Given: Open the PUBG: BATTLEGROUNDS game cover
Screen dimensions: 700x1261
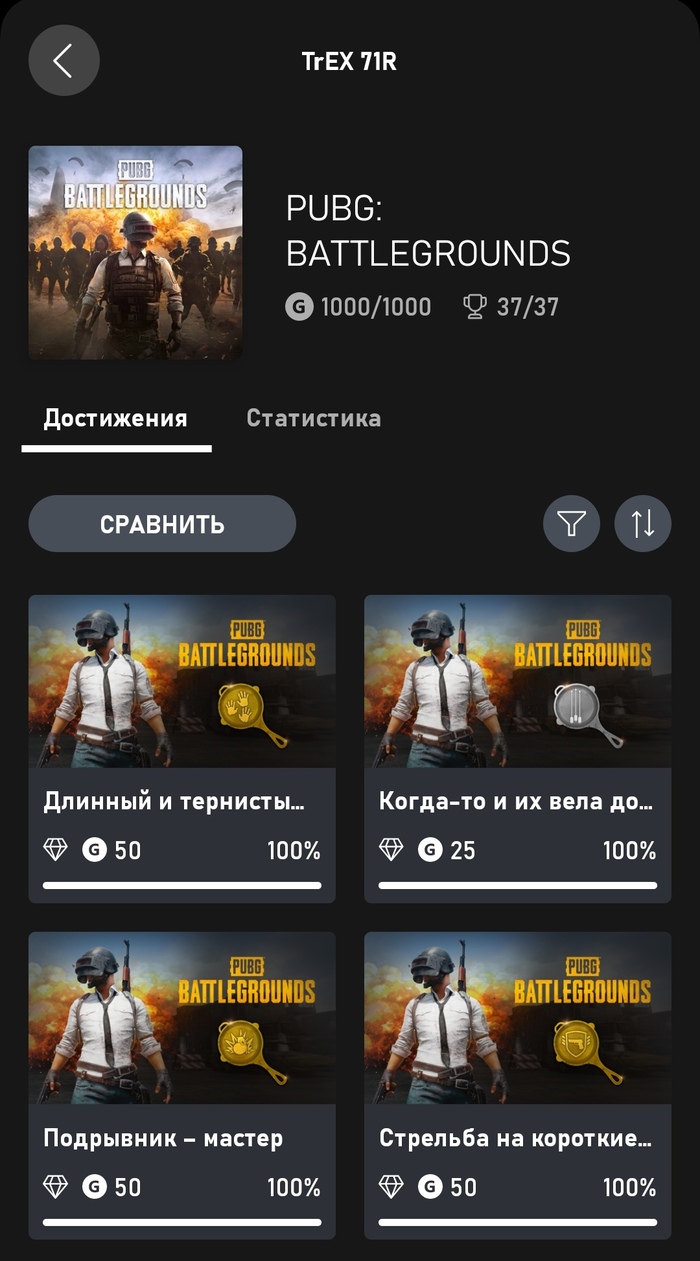Looking at the screenshot, I should 135,253.
